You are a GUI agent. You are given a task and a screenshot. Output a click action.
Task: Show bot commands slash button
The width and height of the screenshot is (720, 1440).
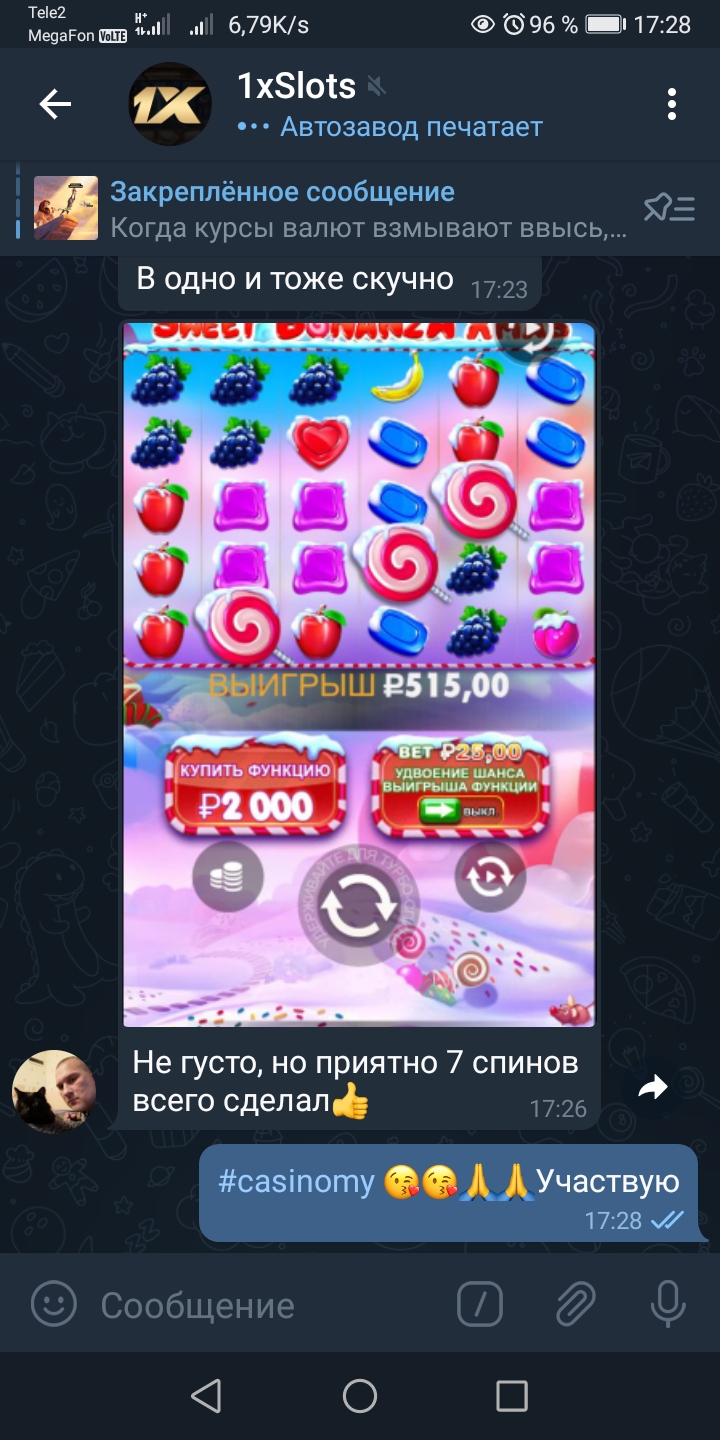pos(479,1304)
